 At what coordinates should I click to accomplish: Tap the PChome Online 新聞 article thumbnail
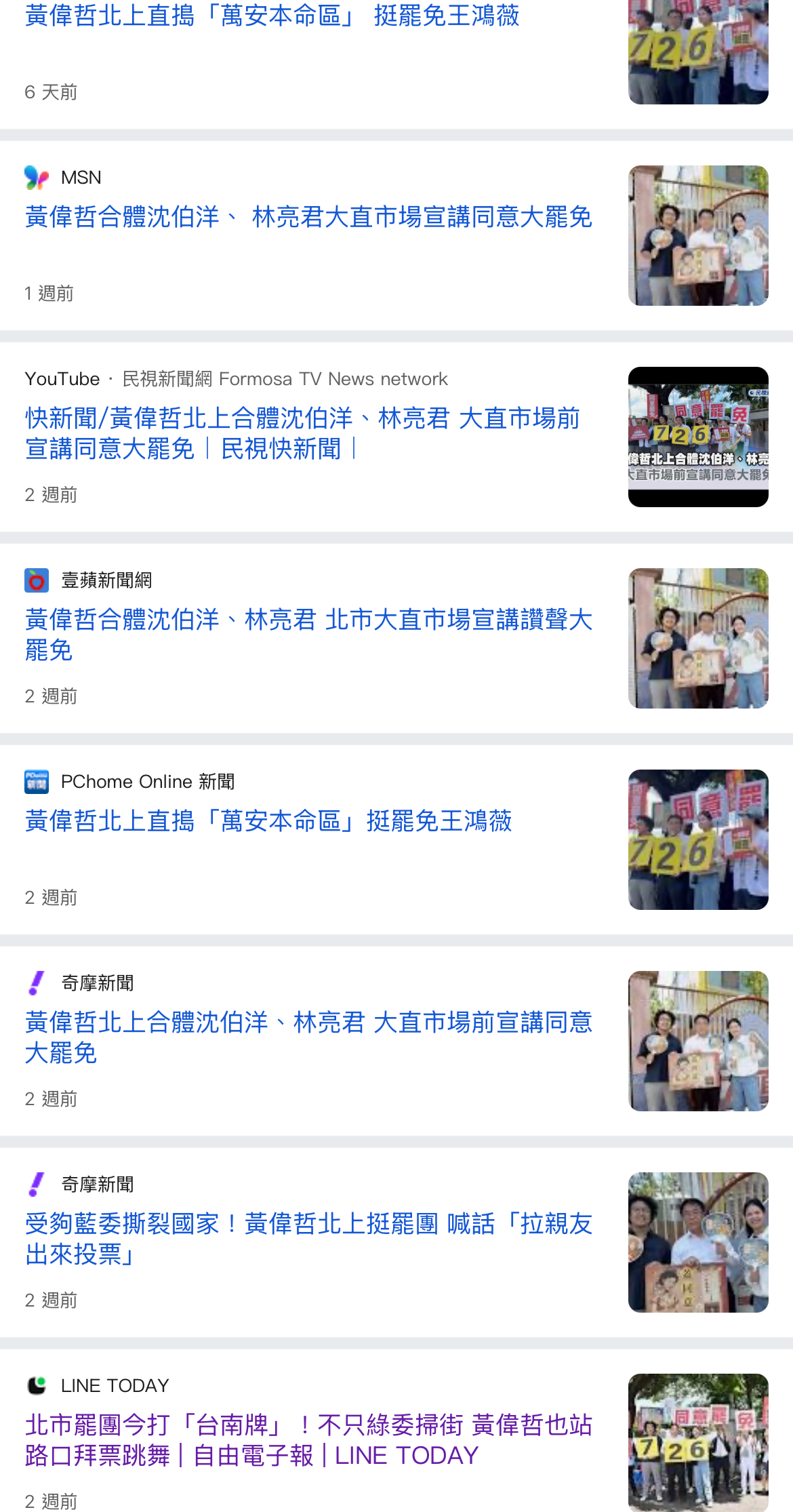click(698, 839)
